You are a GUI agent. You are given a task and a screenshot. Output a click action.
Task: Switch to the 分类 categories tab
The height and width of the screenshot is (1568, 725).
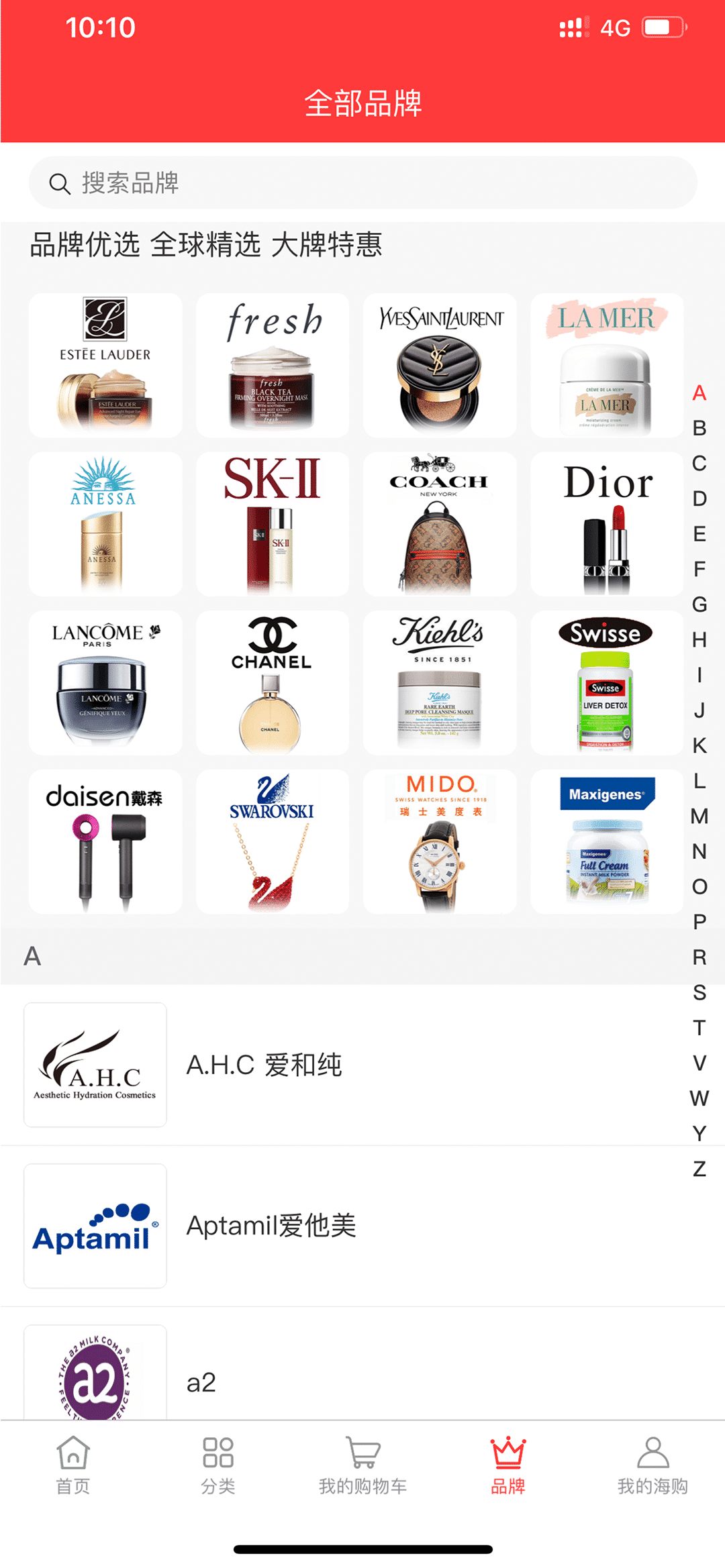tap(217, 1466)
